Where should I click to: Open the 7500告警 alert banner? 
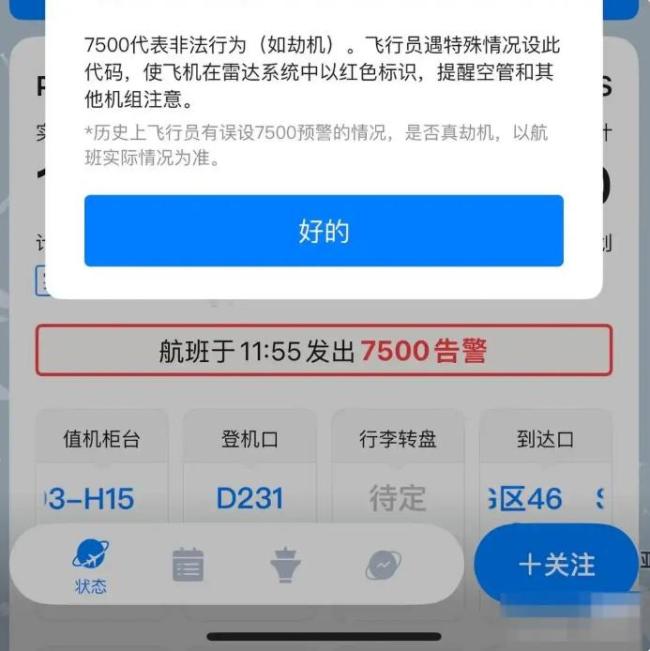[323, 351]
